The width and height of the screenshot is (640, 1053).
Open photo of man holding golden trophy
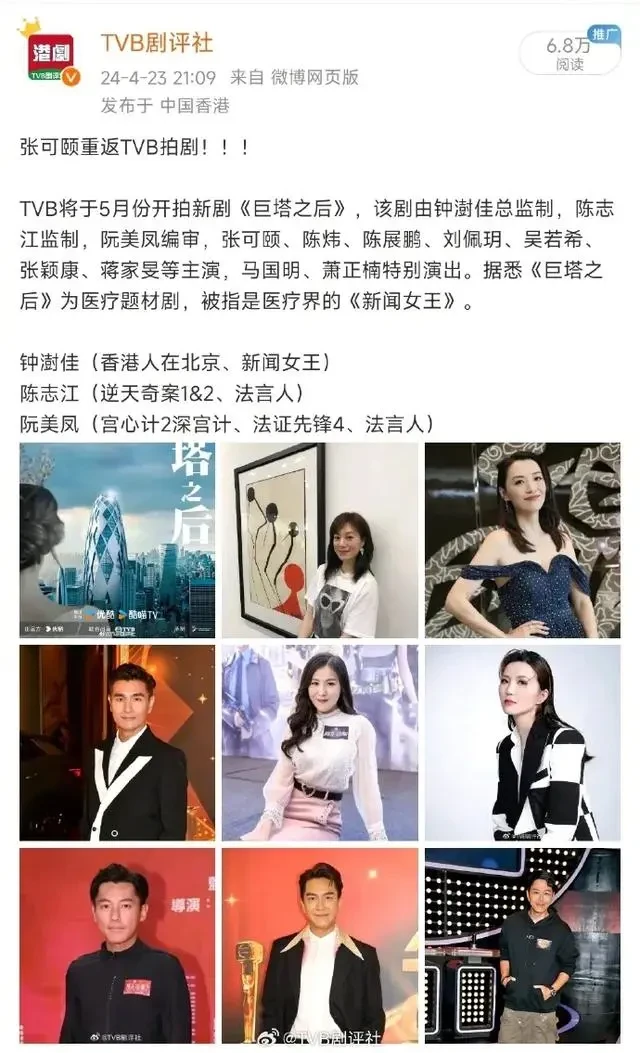pos(320,946)
